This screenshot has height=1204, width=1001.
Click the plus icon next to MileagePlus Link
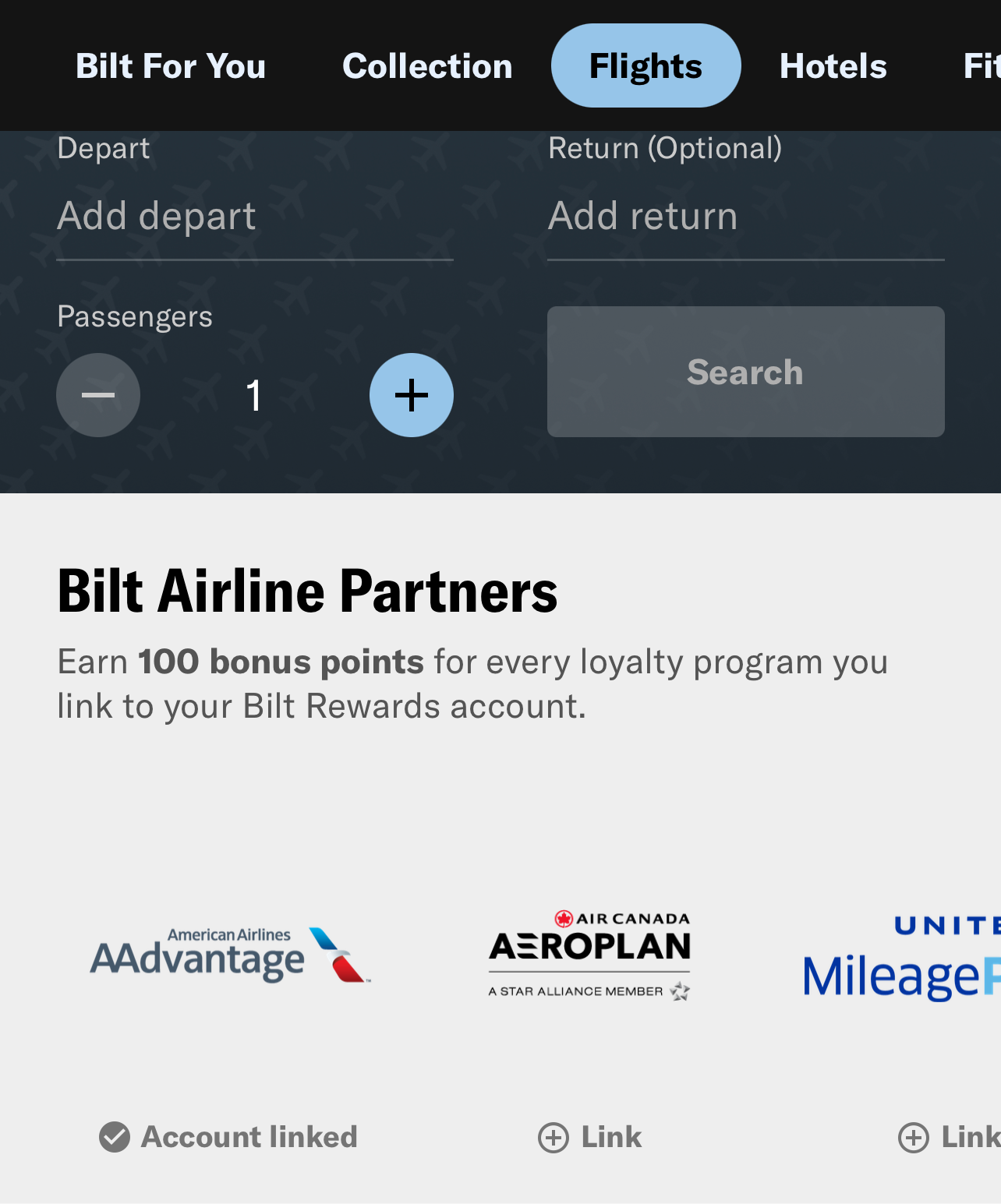[x=914, y=1138]
